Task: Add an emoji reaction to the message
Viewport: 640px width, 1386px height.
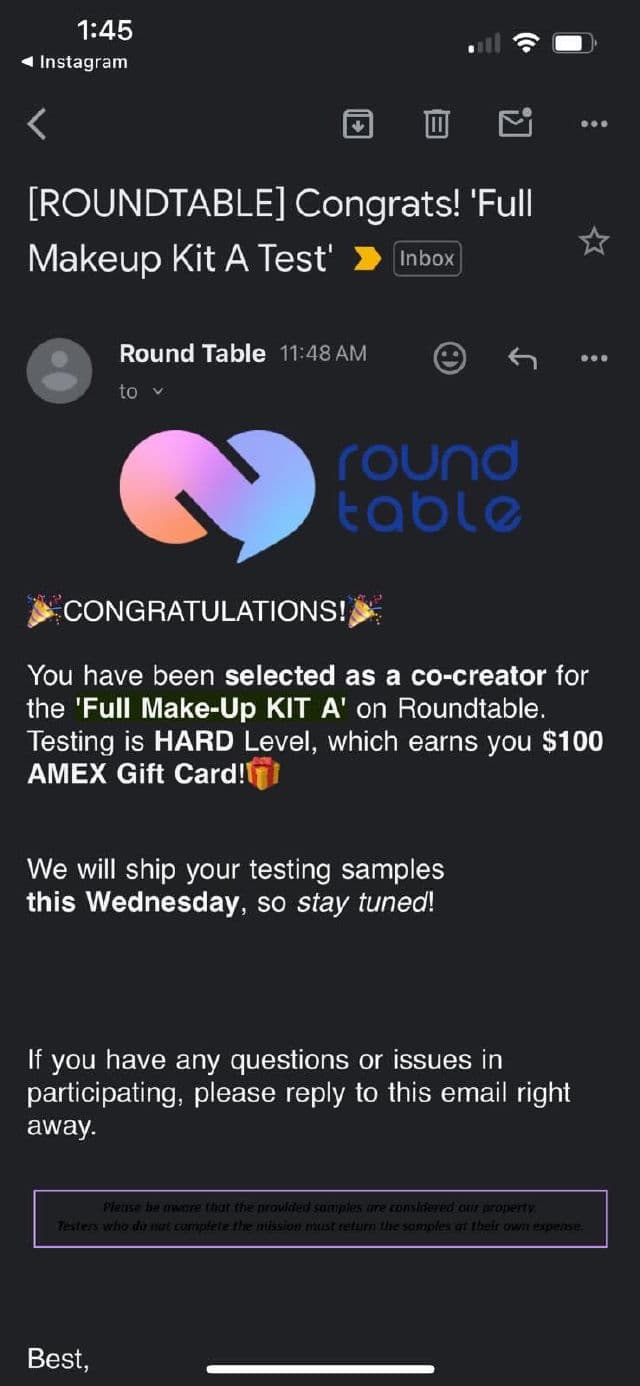Action: tap(450, 357)
